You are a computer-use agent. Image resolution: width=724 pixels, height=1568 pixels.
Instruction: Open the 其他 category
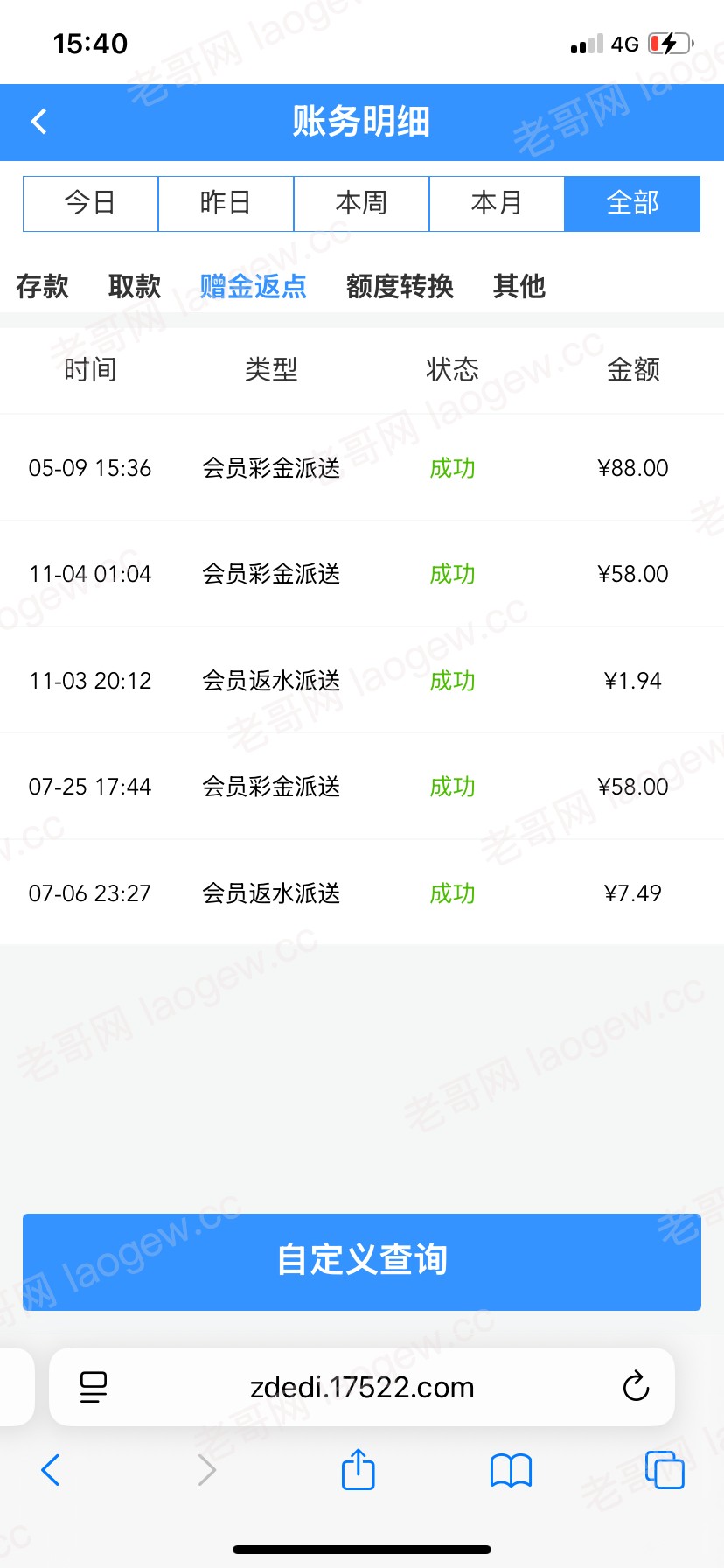coord(519,286)
